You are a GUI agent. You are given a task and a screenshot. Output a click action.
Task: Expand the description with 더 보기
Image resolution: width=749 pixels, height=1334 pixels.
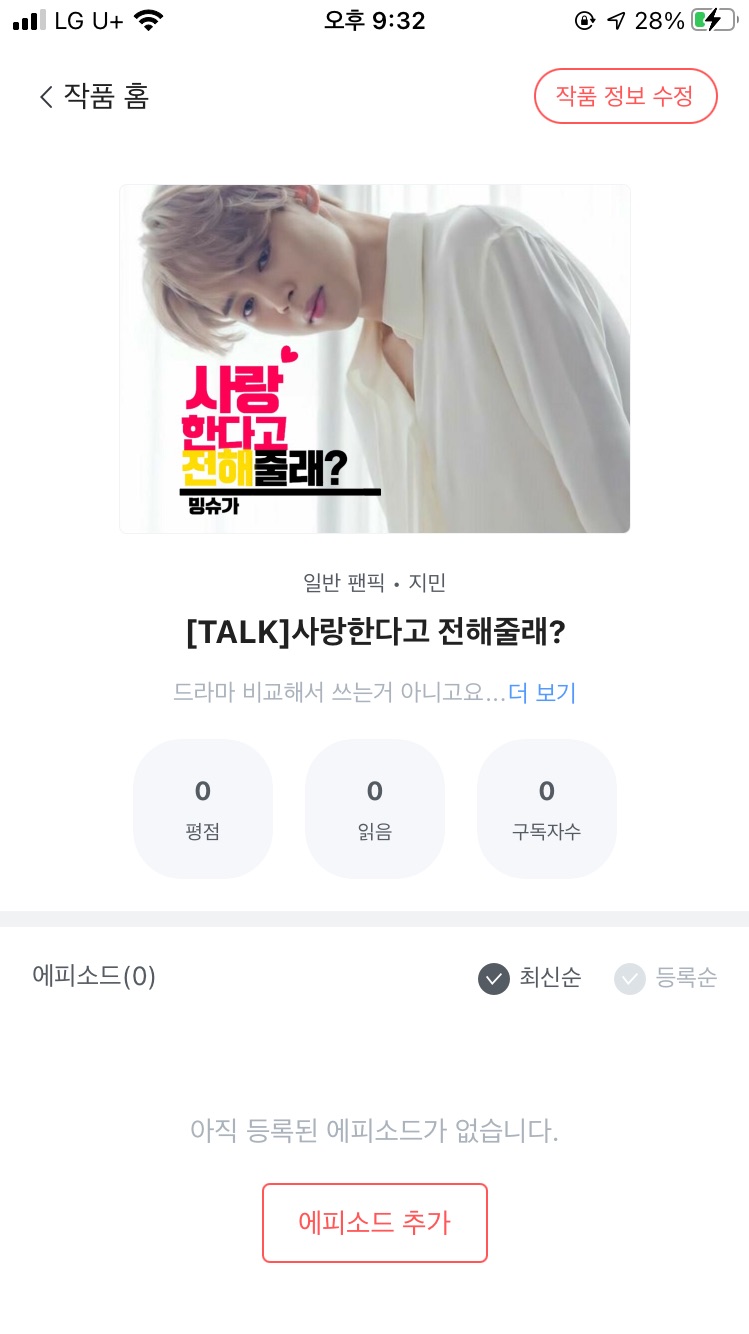tap(542, 692)
